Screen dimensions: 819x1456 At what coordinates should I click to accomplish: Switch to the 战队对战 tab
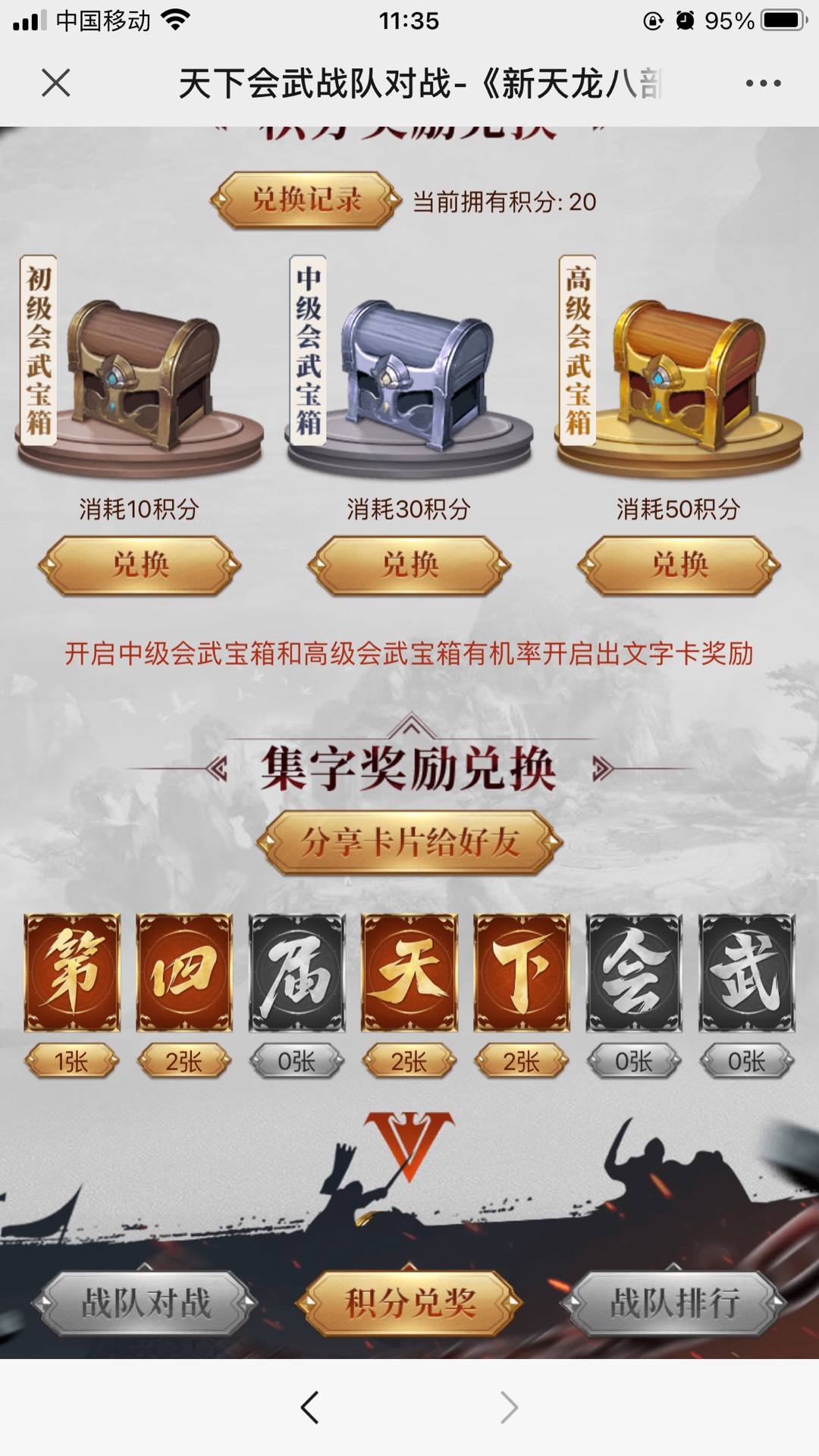(146, 1304)
